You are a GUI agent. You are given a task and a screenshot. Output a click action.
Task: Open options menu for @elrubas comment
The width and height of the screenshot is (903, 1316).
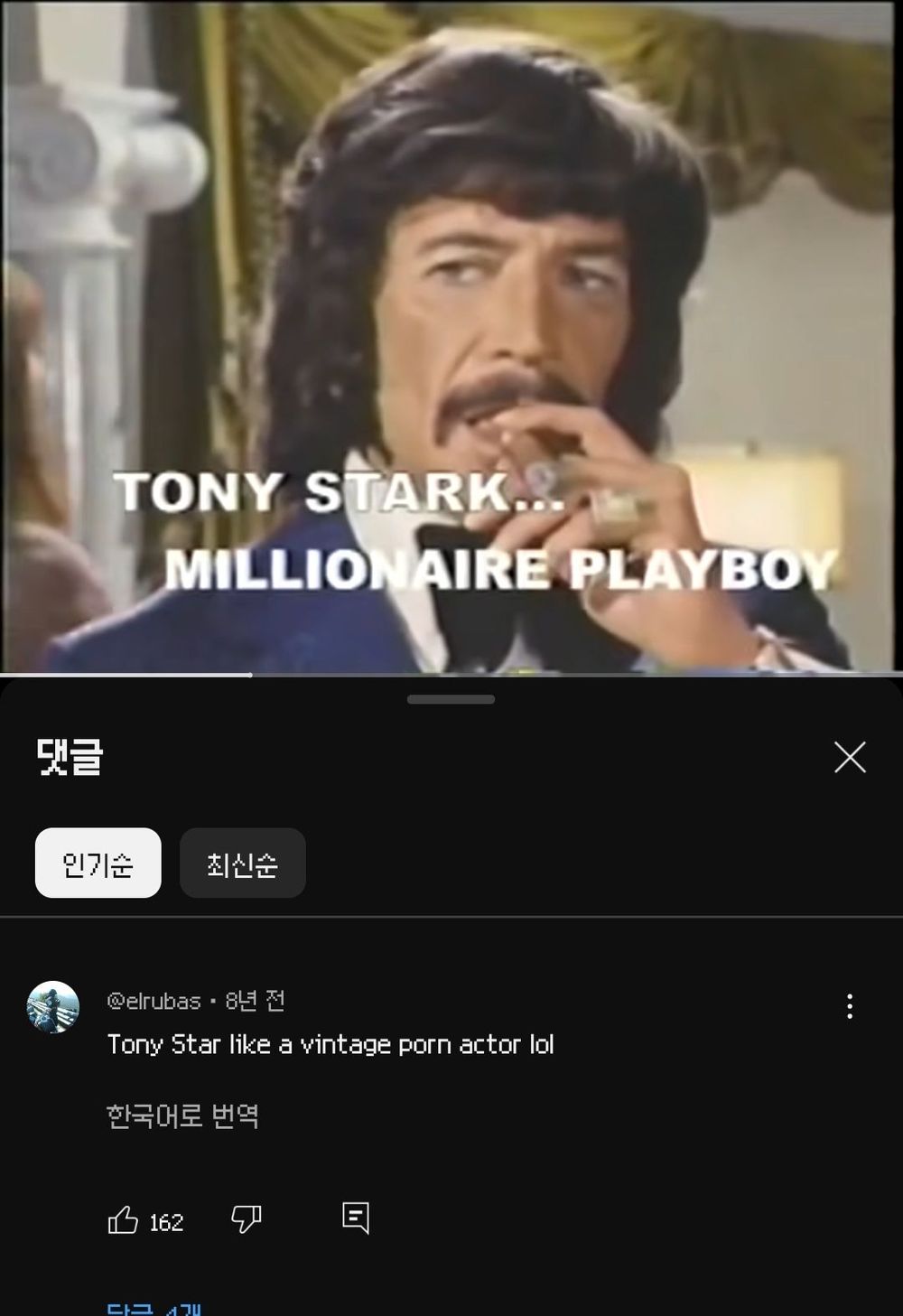pyautogui.click(x=849, y=1006)
